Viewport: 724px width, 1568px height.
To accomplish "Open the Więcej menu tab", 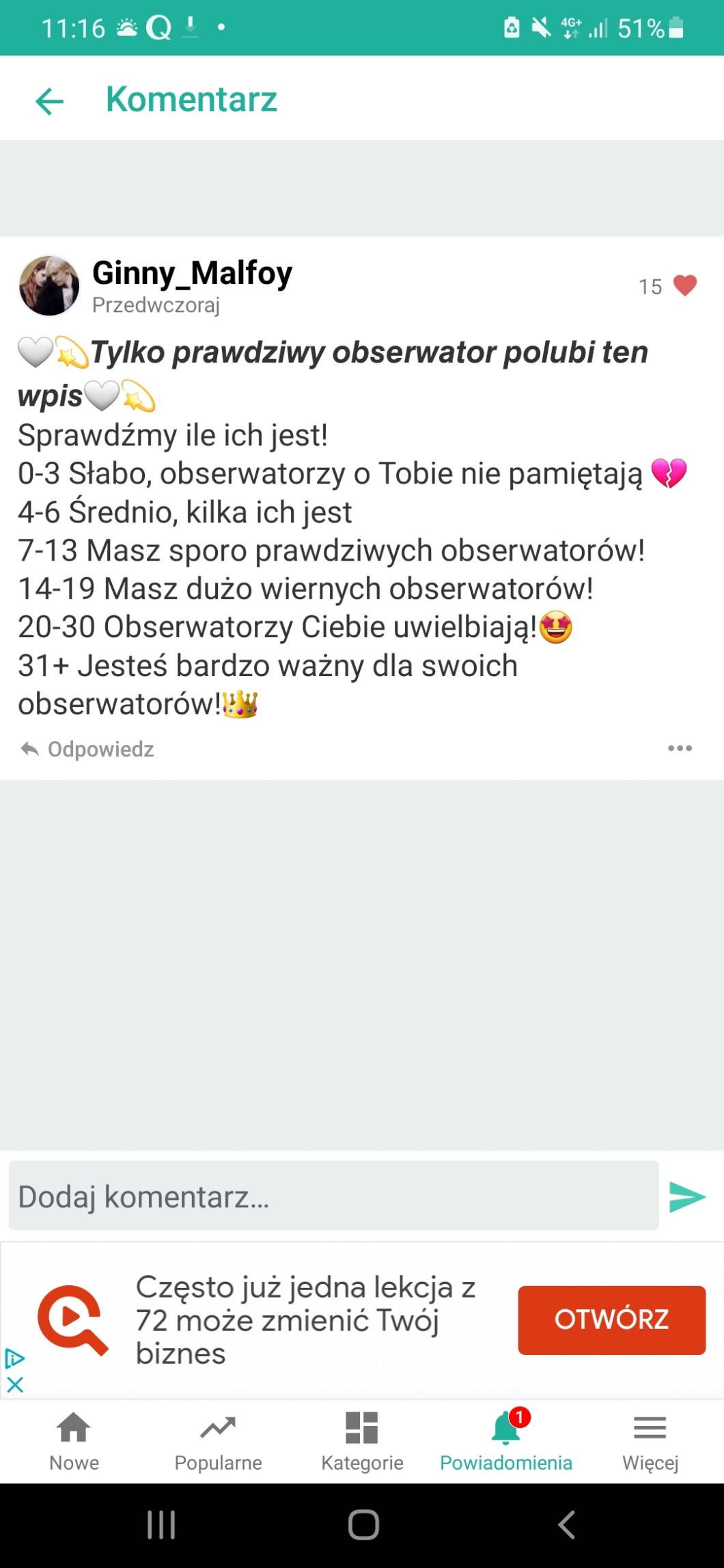I will [650, 1441].
